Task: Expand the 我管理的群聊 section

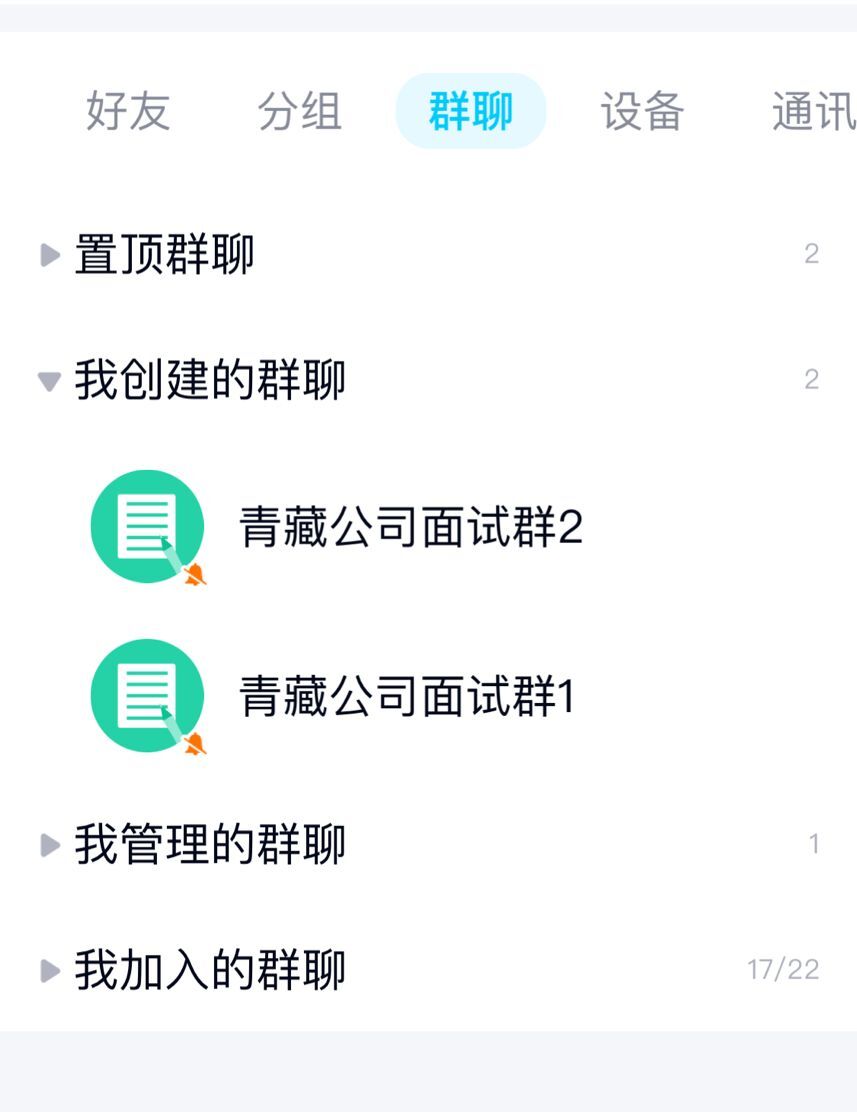Action: point(209,845)
